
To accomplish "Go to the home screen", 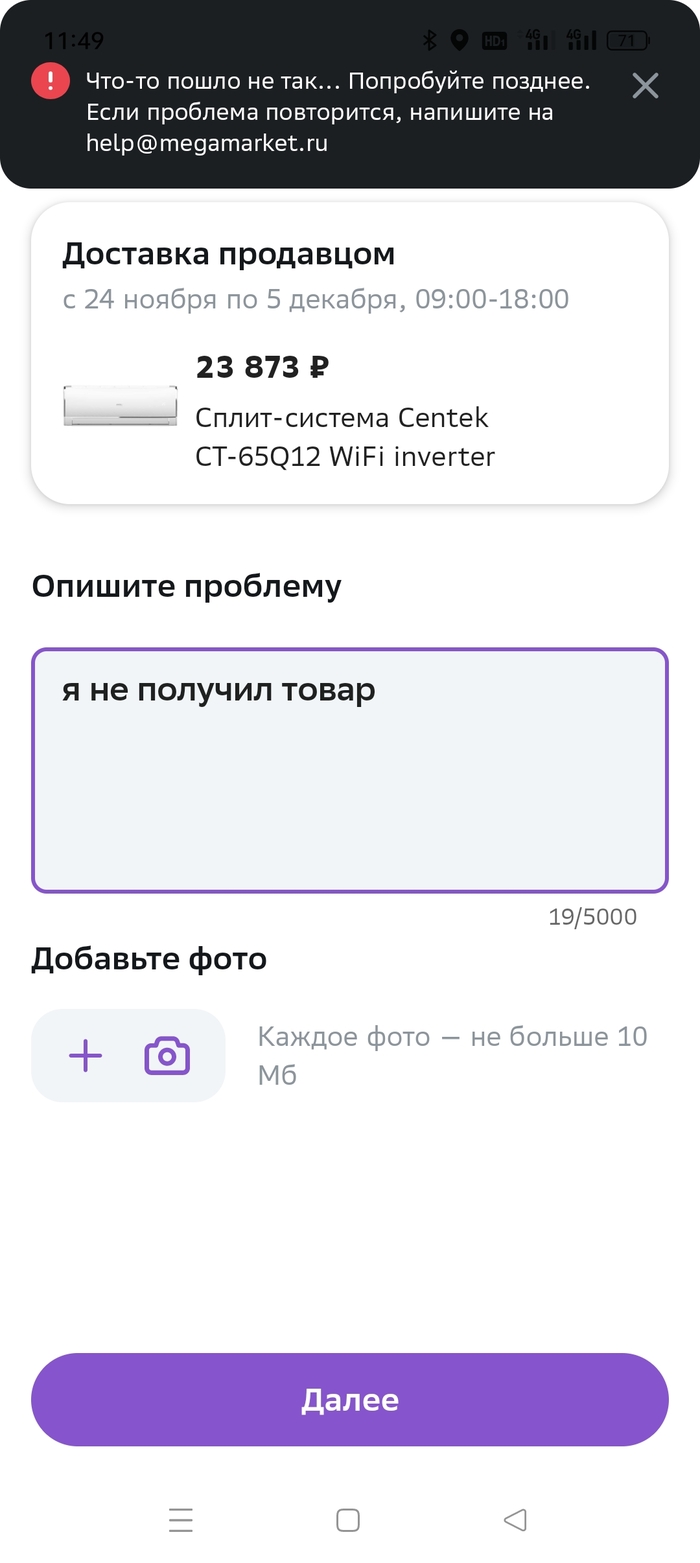I will click(x=348, y=1520).
